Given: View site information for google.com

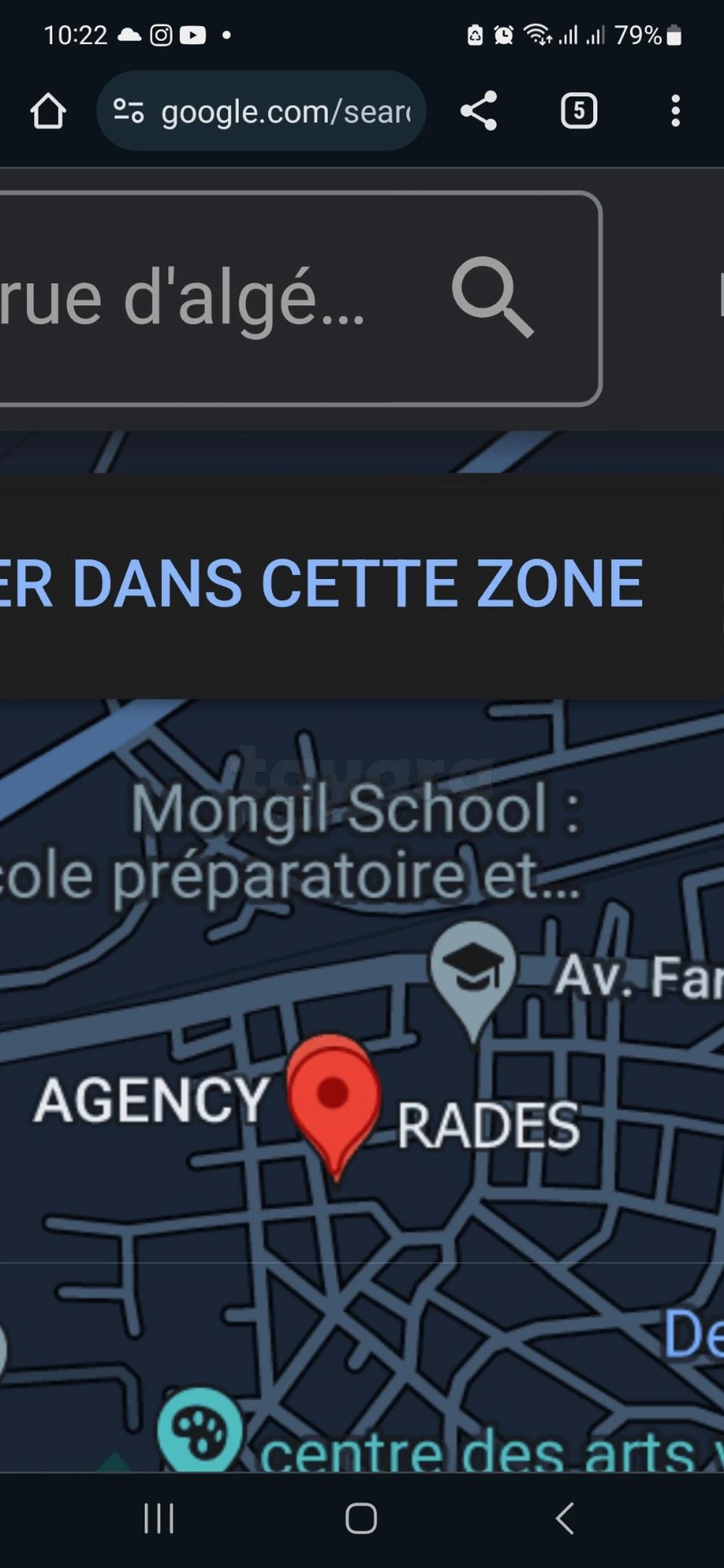Looking at the screenshot, I should point(129,111).
